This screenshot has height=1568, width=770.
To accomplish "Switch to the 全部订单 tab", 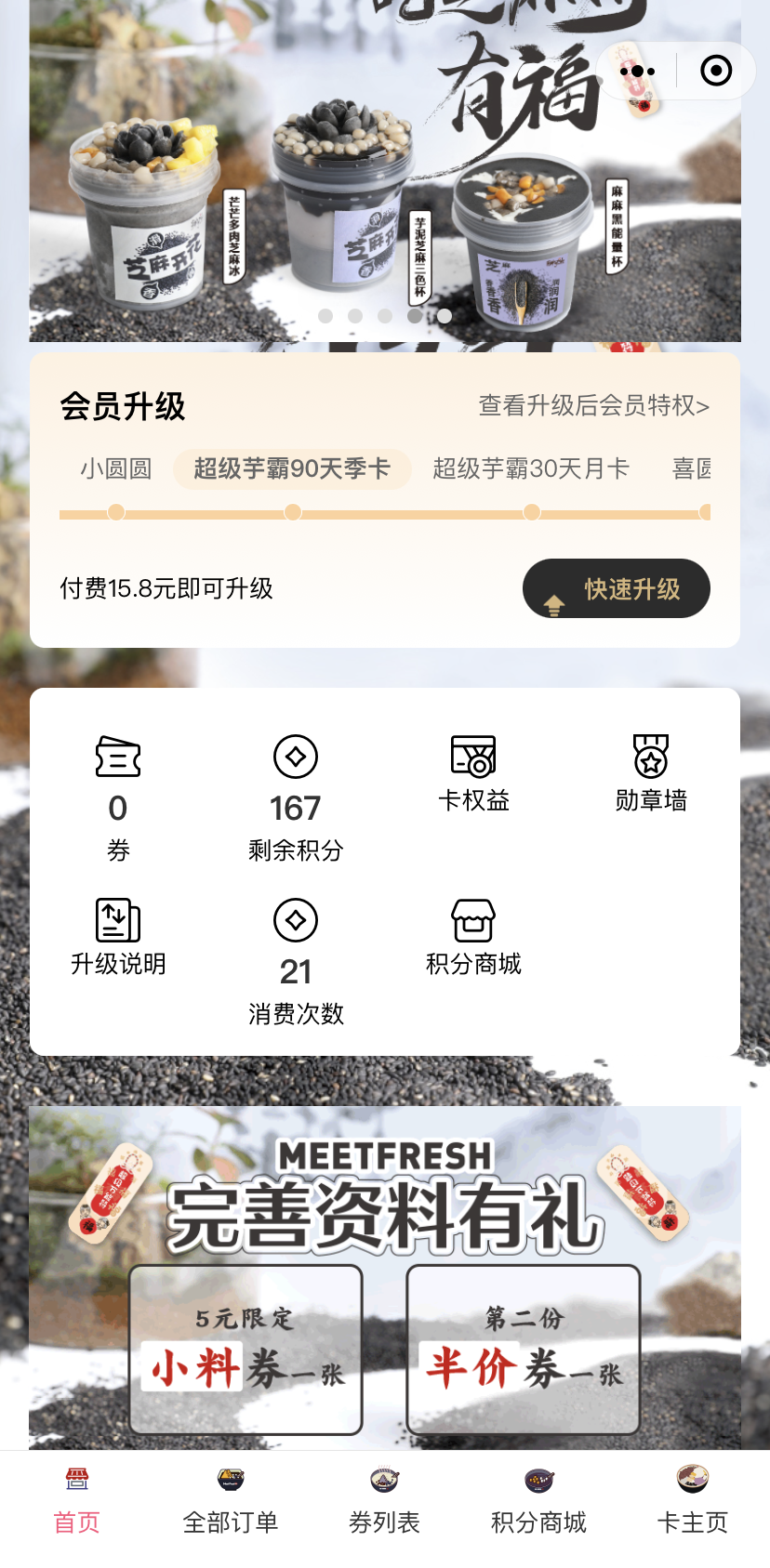I will coord(231,1502).
